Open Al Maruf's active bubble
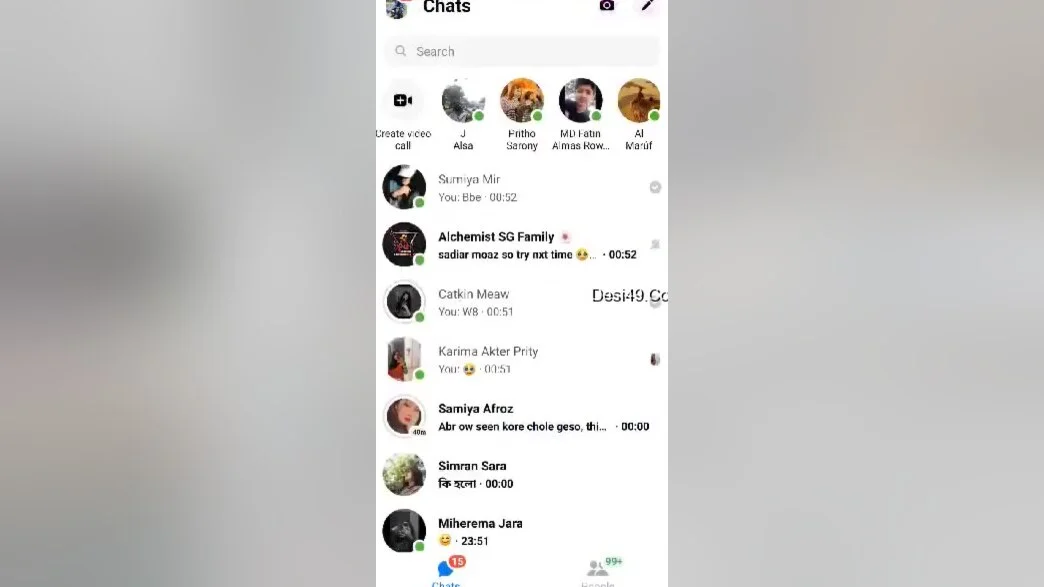 [638, 101]
